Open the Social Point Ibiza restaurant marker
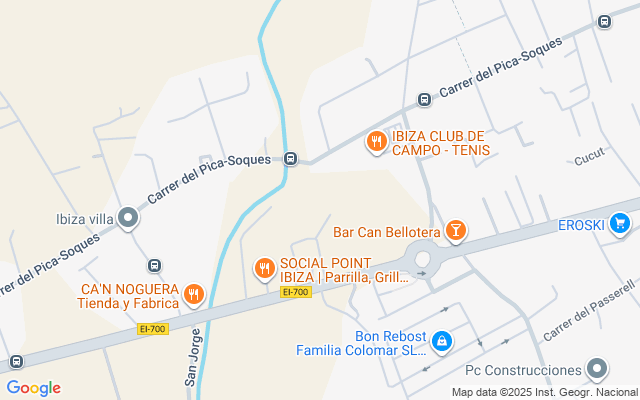 click(264, 268)
